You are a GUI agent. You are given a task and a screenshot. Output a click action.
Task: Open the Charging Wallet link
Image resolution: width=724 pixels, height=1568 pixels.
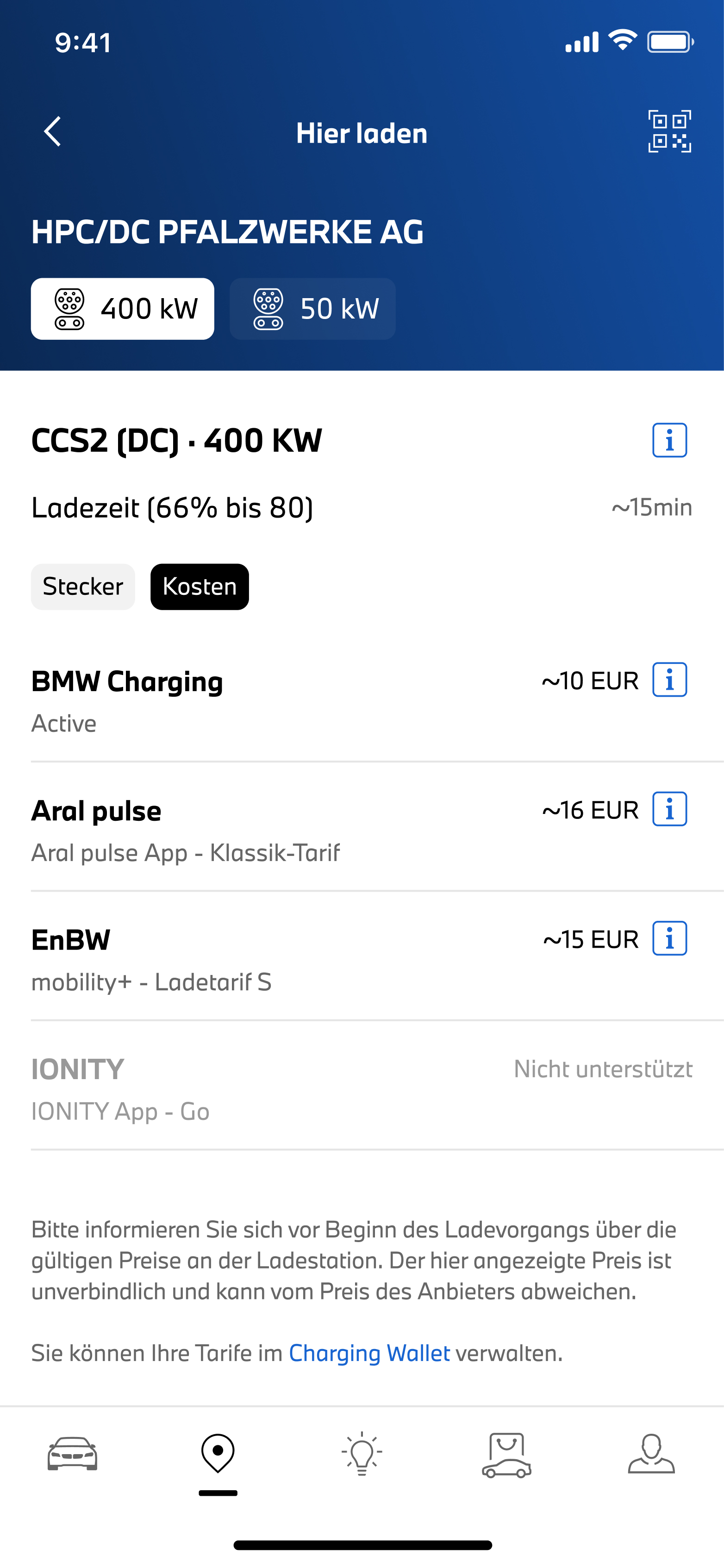coord(369,1353)
